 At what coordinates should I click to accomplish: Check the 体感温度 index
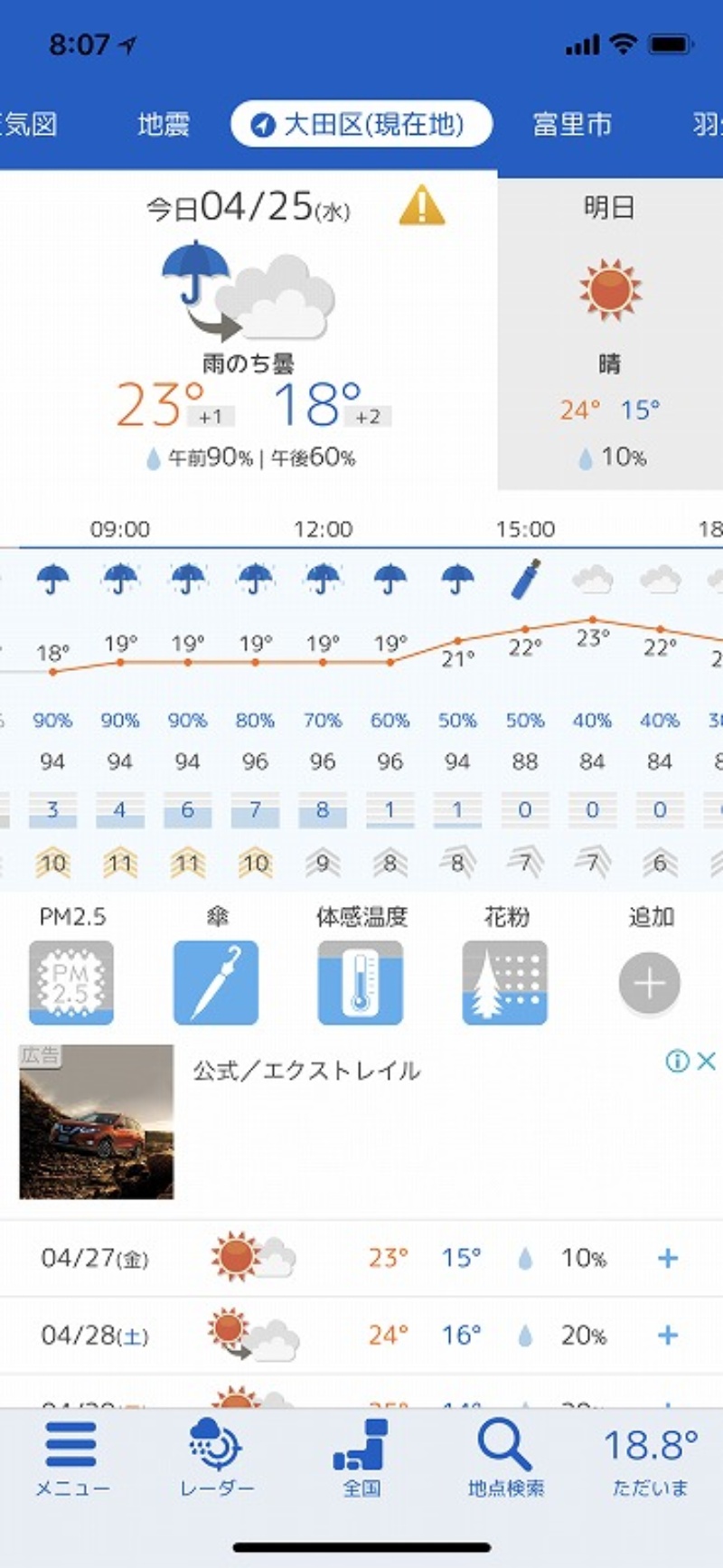tap(361, 982)
